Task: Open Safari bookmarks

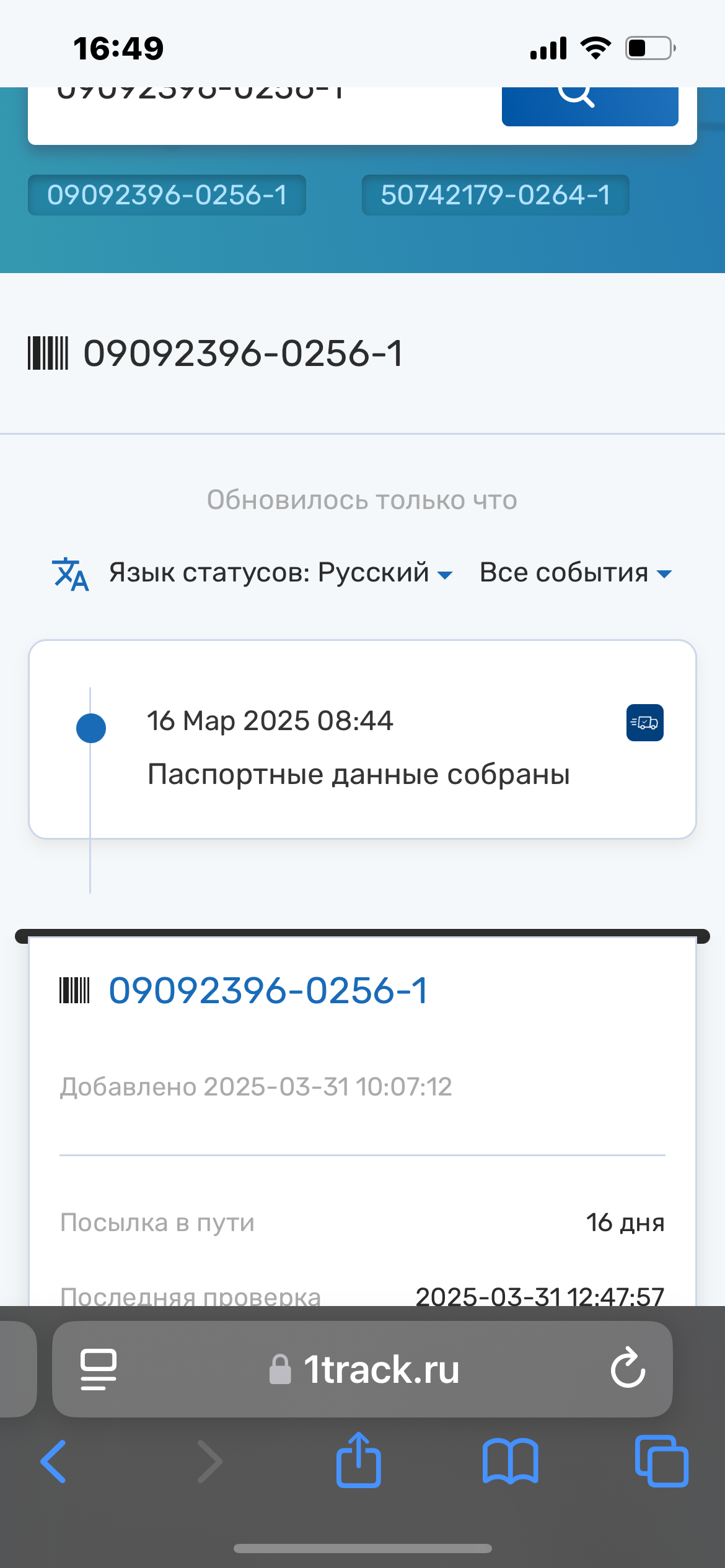Action: point(510,1461)
